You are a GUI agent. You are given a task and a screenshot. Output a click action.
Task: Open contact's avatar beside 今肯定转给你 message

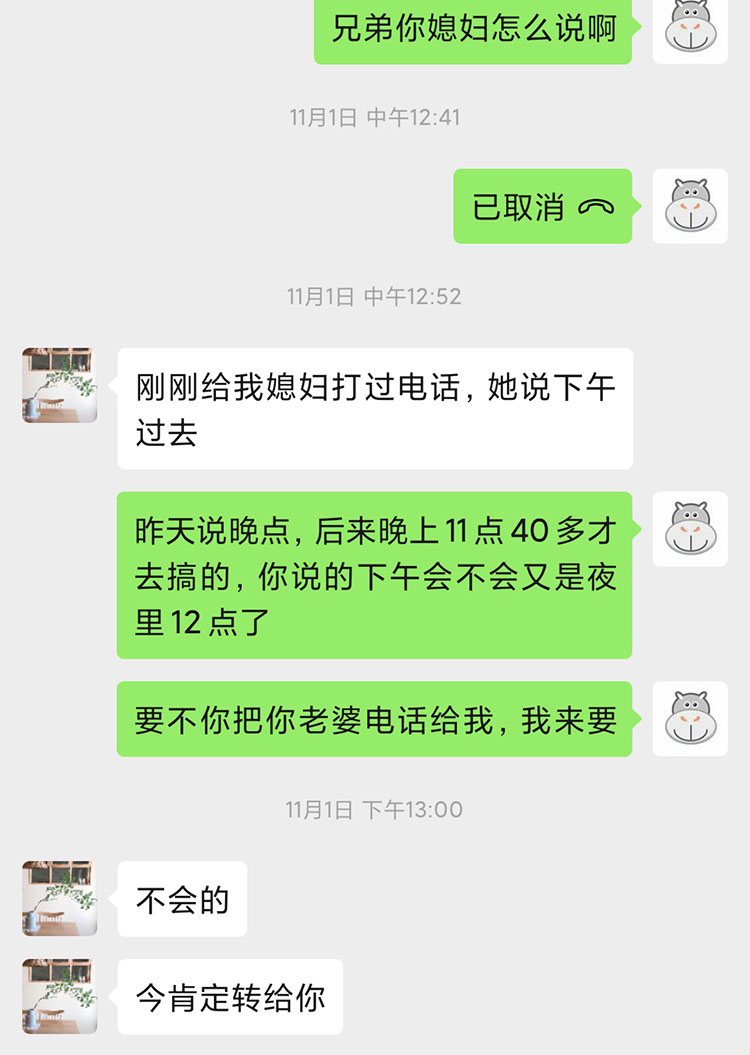(x=60, y=996)
